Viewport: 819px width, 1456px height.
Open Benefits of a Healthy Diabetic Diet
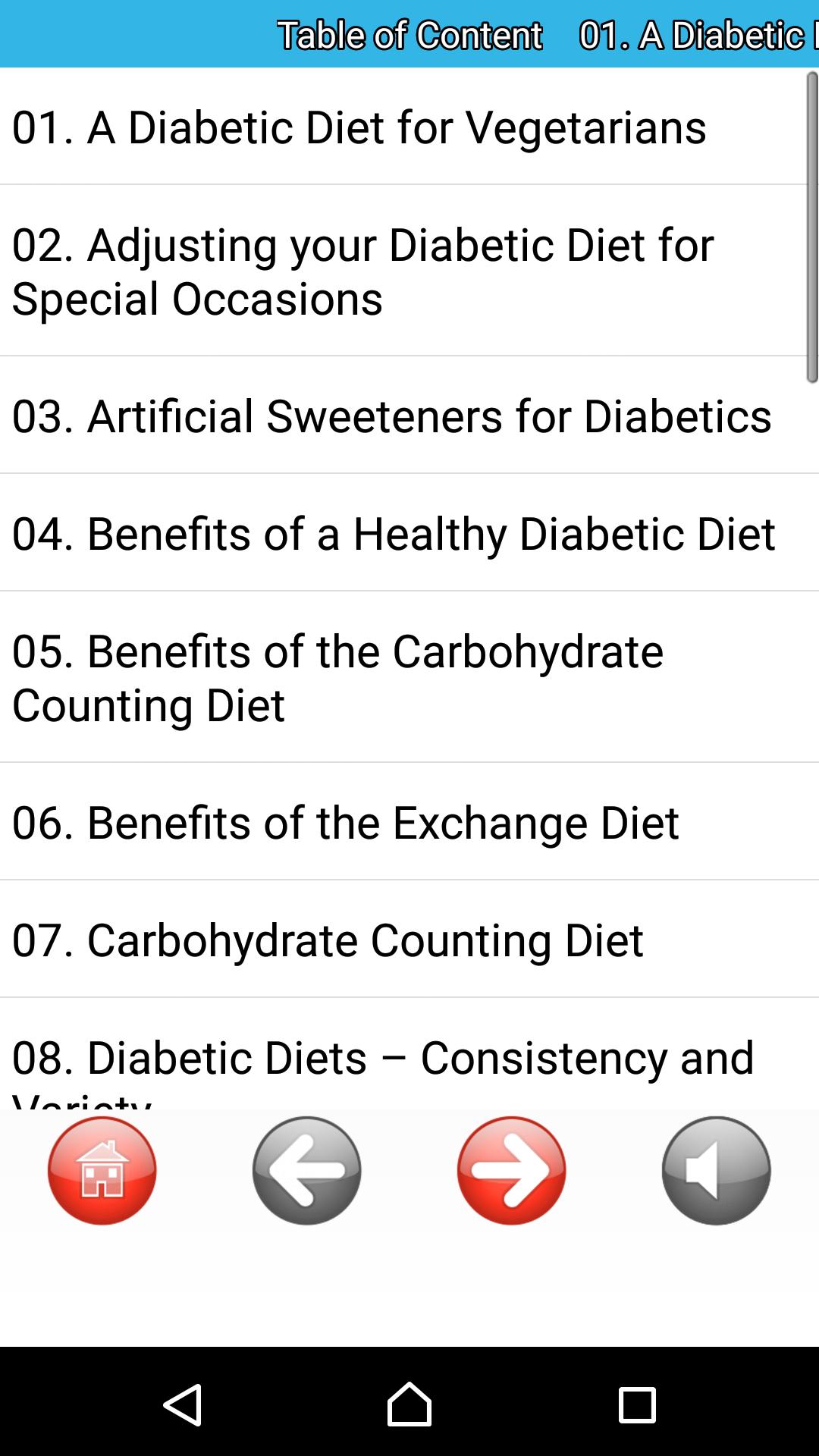pyautogui.click(x=394, y=533)
